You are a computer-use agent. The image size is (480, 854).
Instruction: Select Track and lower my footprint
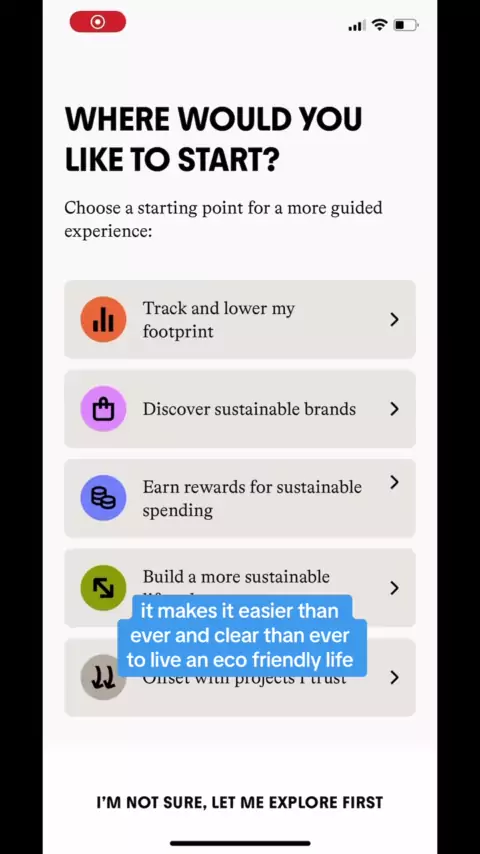click(240, 320)
